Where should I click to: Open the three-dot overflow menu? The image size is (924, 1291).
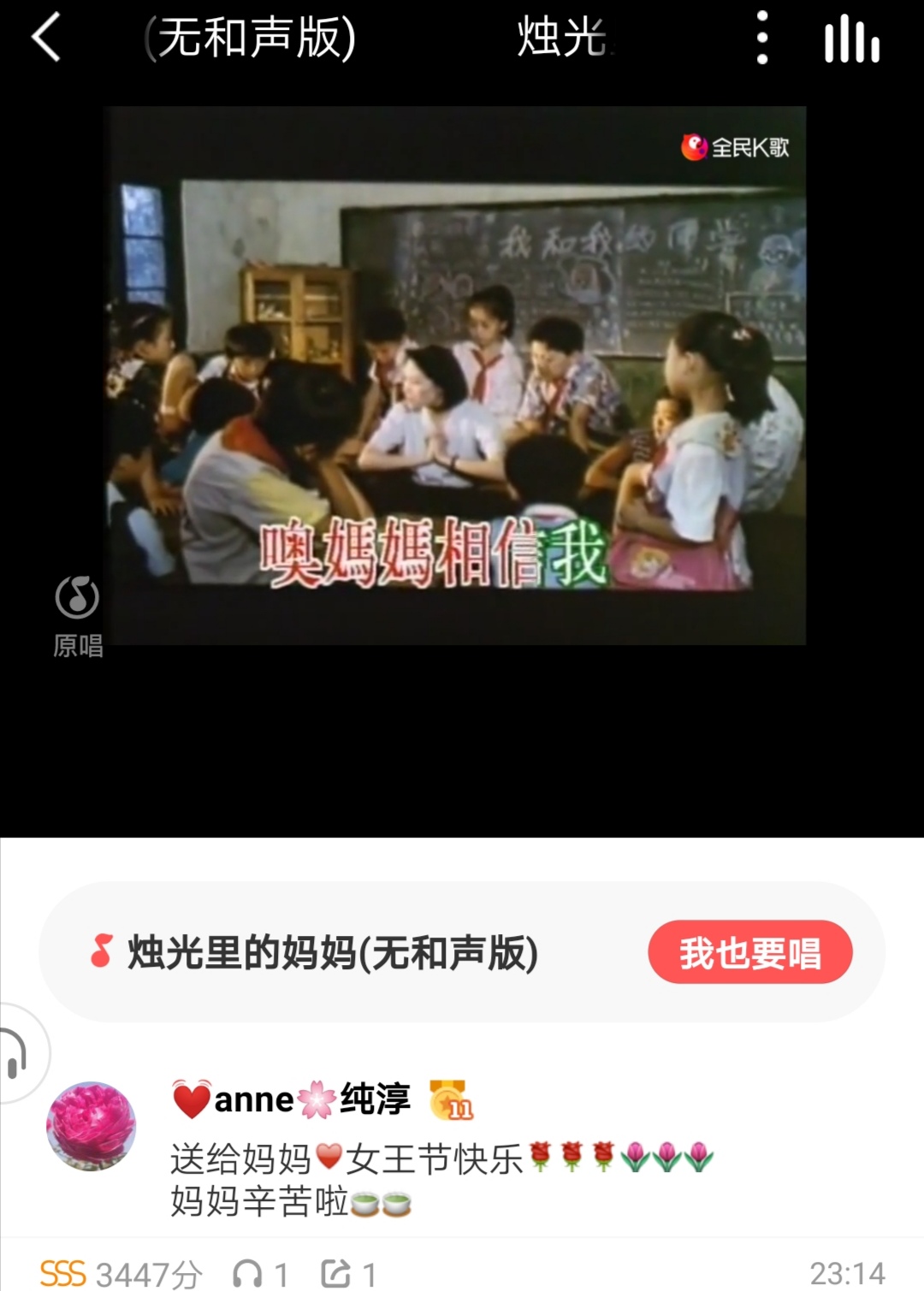coord(762,38)
